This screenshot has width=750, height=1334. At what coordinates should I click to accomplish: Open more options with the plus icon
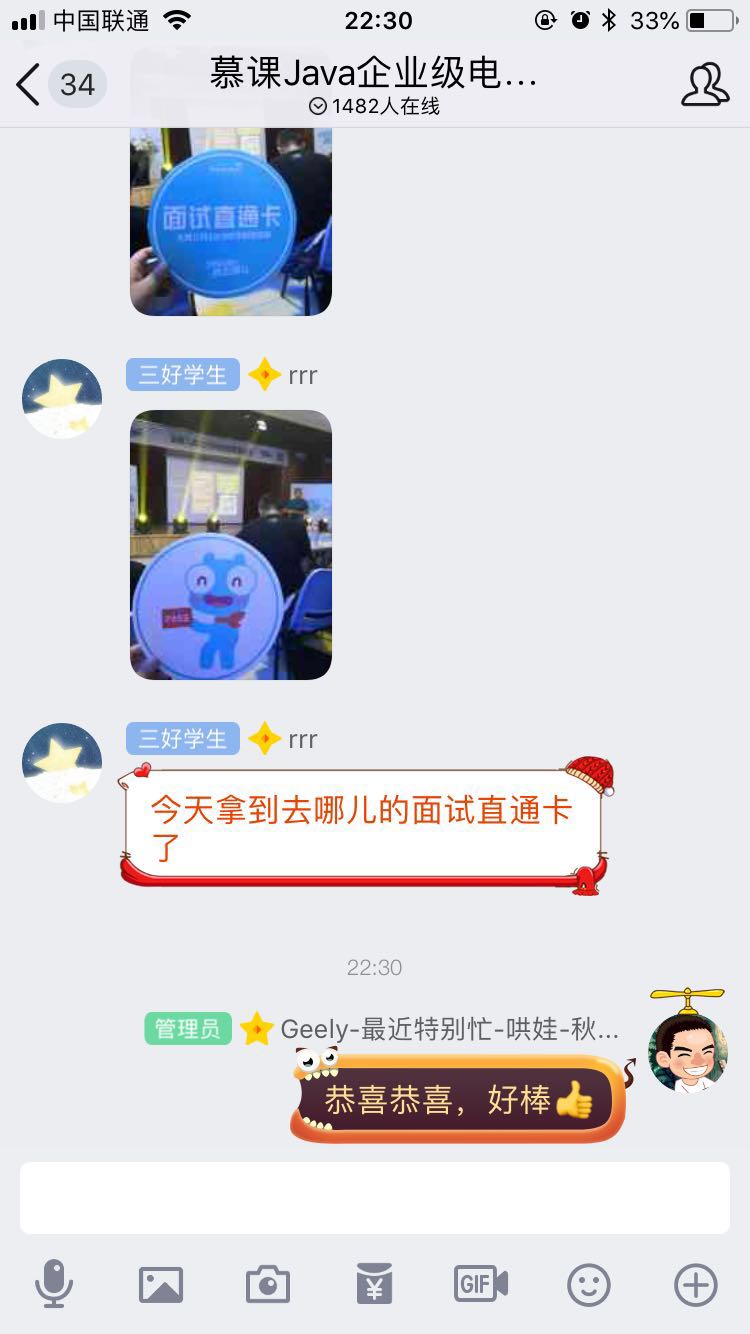pos(695,1284)
